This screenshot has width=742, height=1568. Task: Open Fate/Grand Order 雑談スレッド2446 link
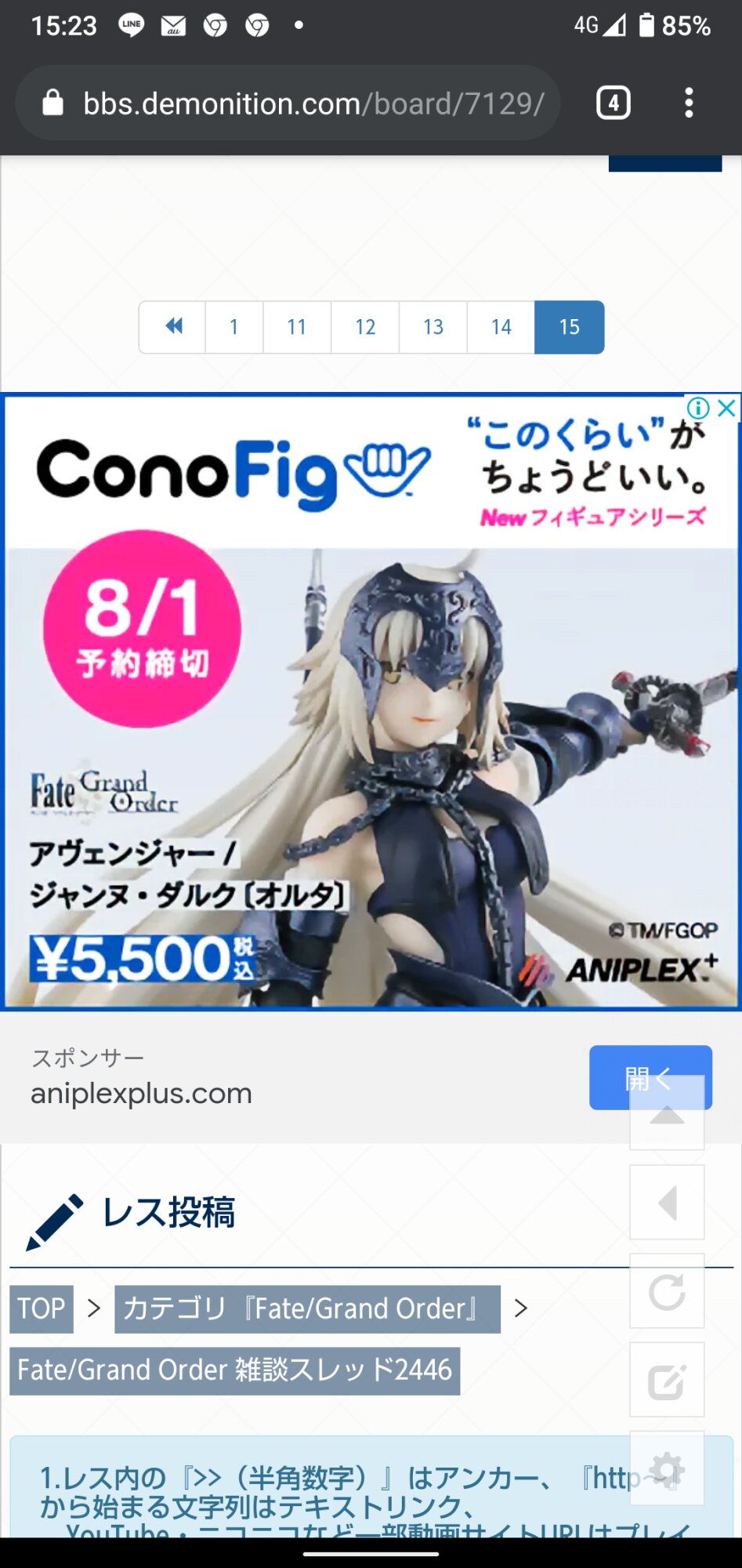click(x=234, y=1370)
